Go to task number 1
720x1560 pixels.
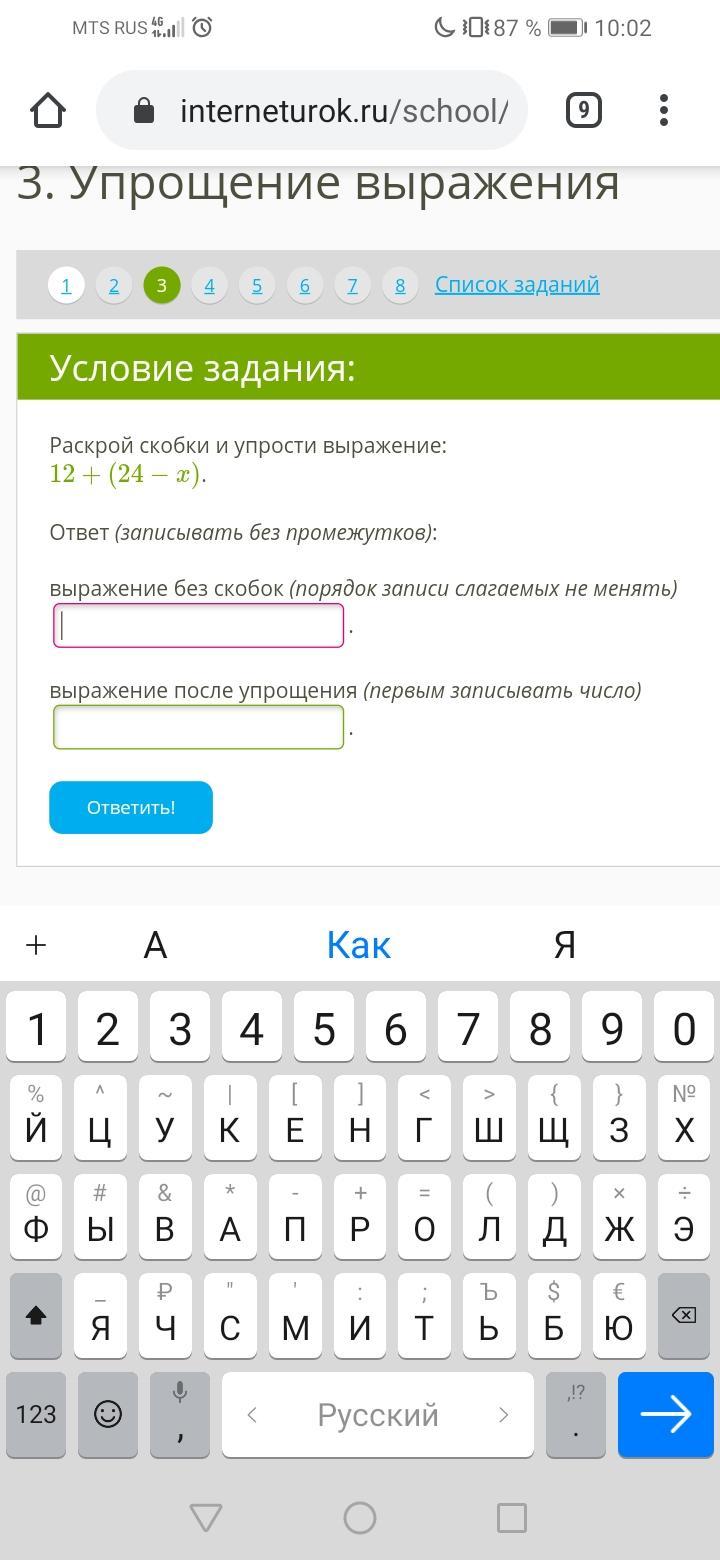tap(66, 286)
